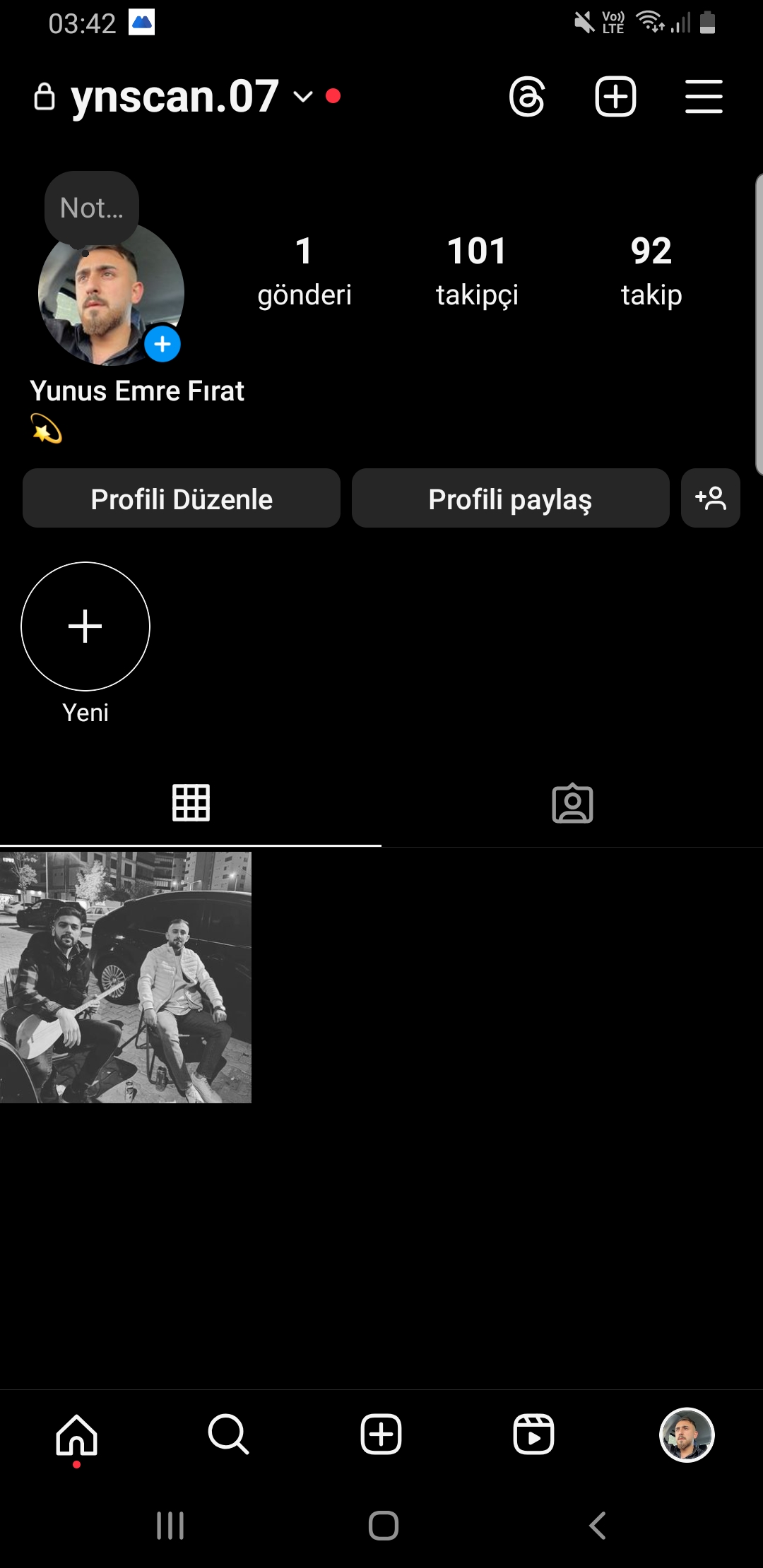Tap the system back button
The image size is (763, 1568).
click(598, 1526)
